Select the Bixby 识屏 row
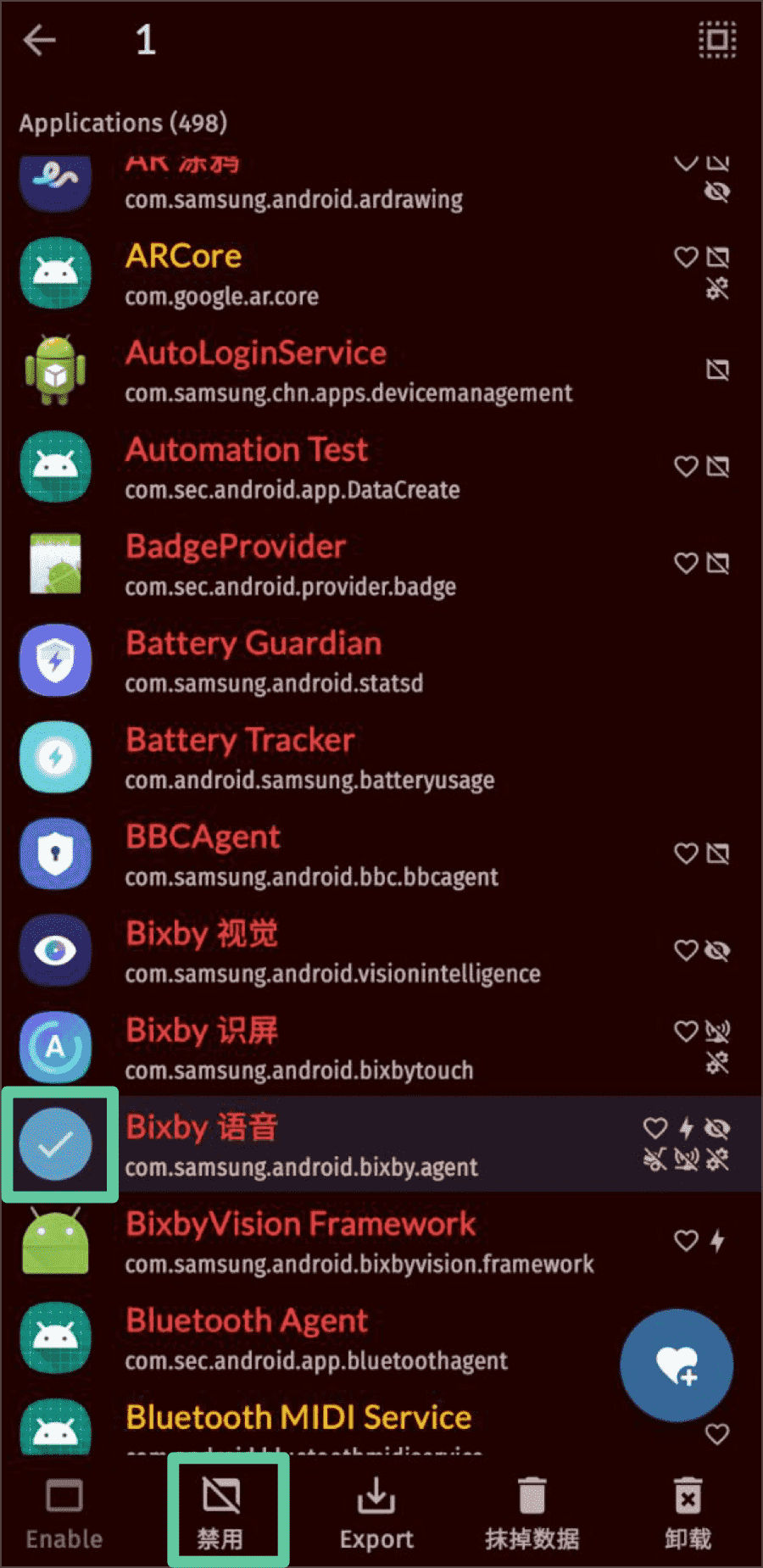The width and height of the screenshot is (763, 1568). pyautogui.click(x=339, y=1047)
